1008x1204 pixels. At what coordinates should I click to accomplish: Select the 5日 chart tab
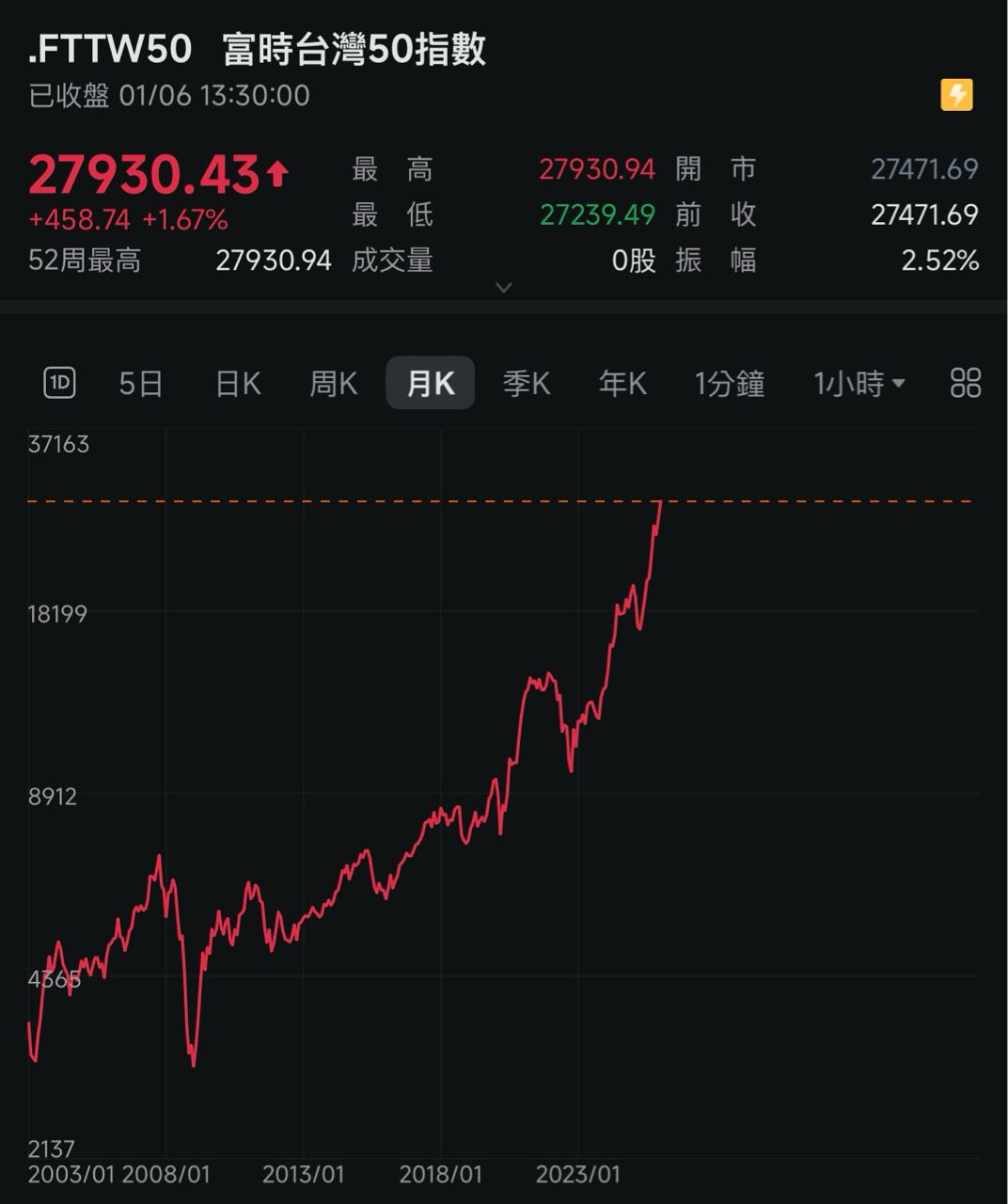pos(141,384)
